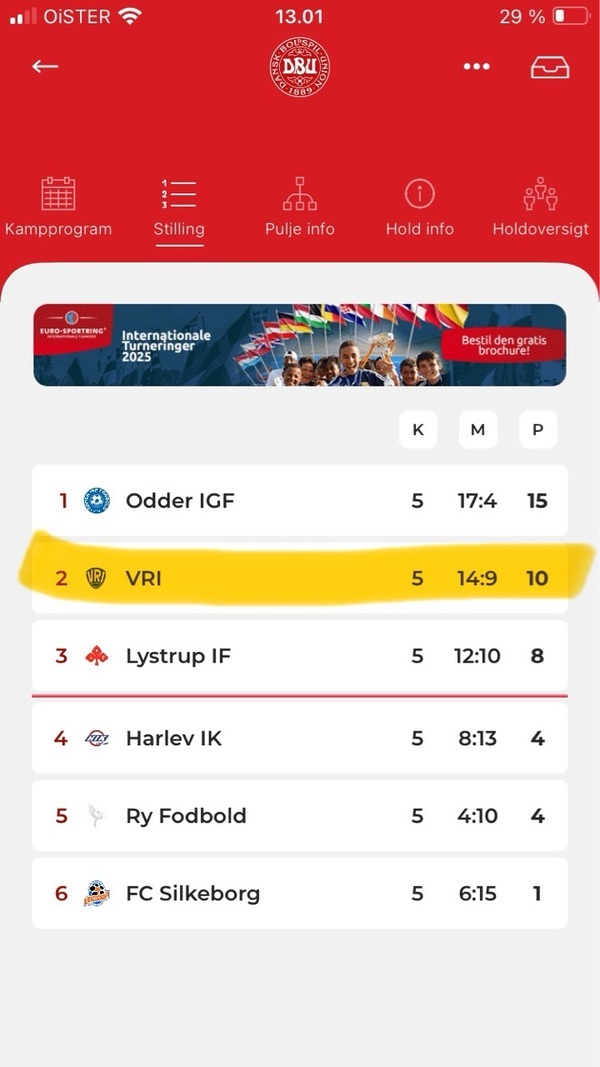The height and width of the screenshot is (1067, 600).
Task: Open the FC Silkeborg team row
Action: [x=299, y=893]
